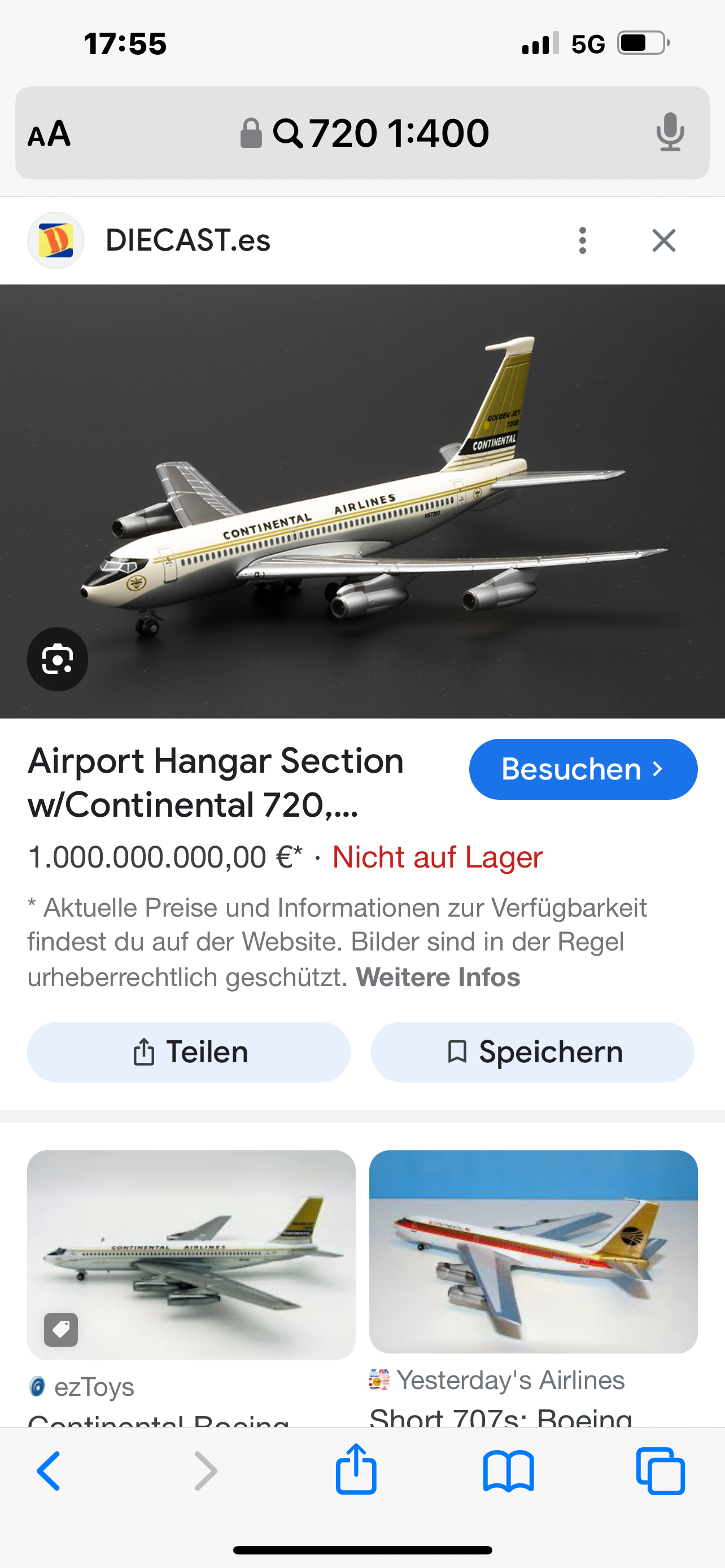Open the Safari share sheet
The image size is (725, 1568).
[356, 1469]
